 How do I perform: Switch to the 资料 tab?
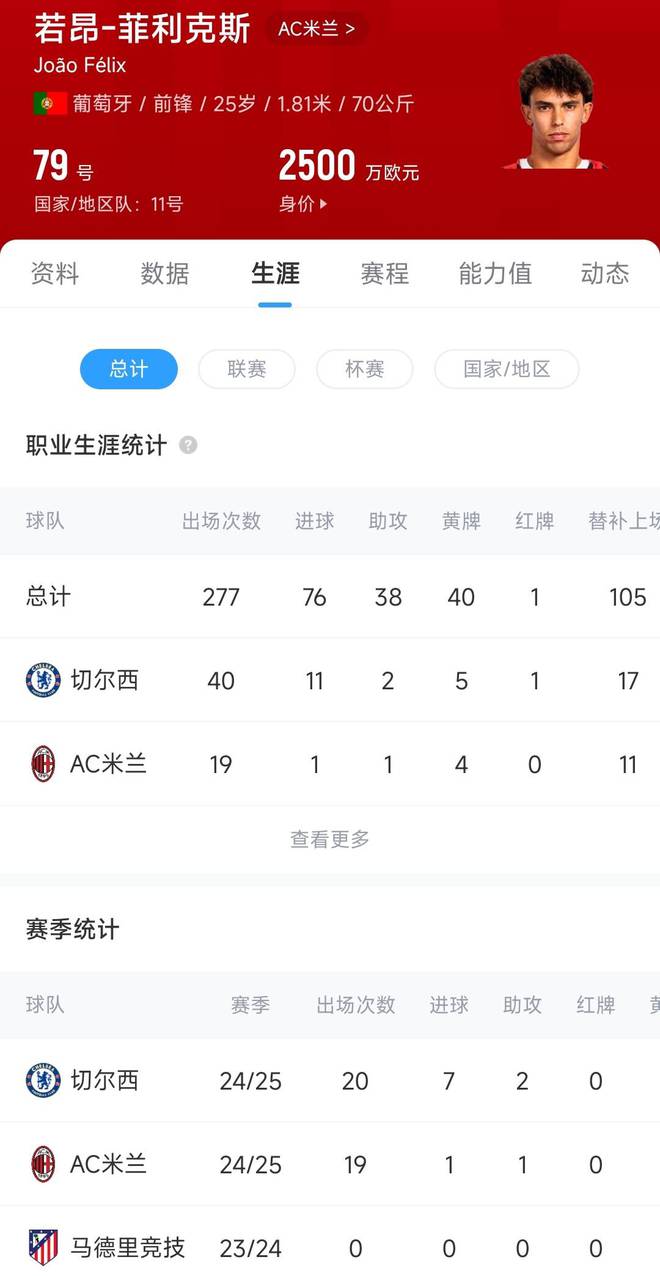(55, 273)
